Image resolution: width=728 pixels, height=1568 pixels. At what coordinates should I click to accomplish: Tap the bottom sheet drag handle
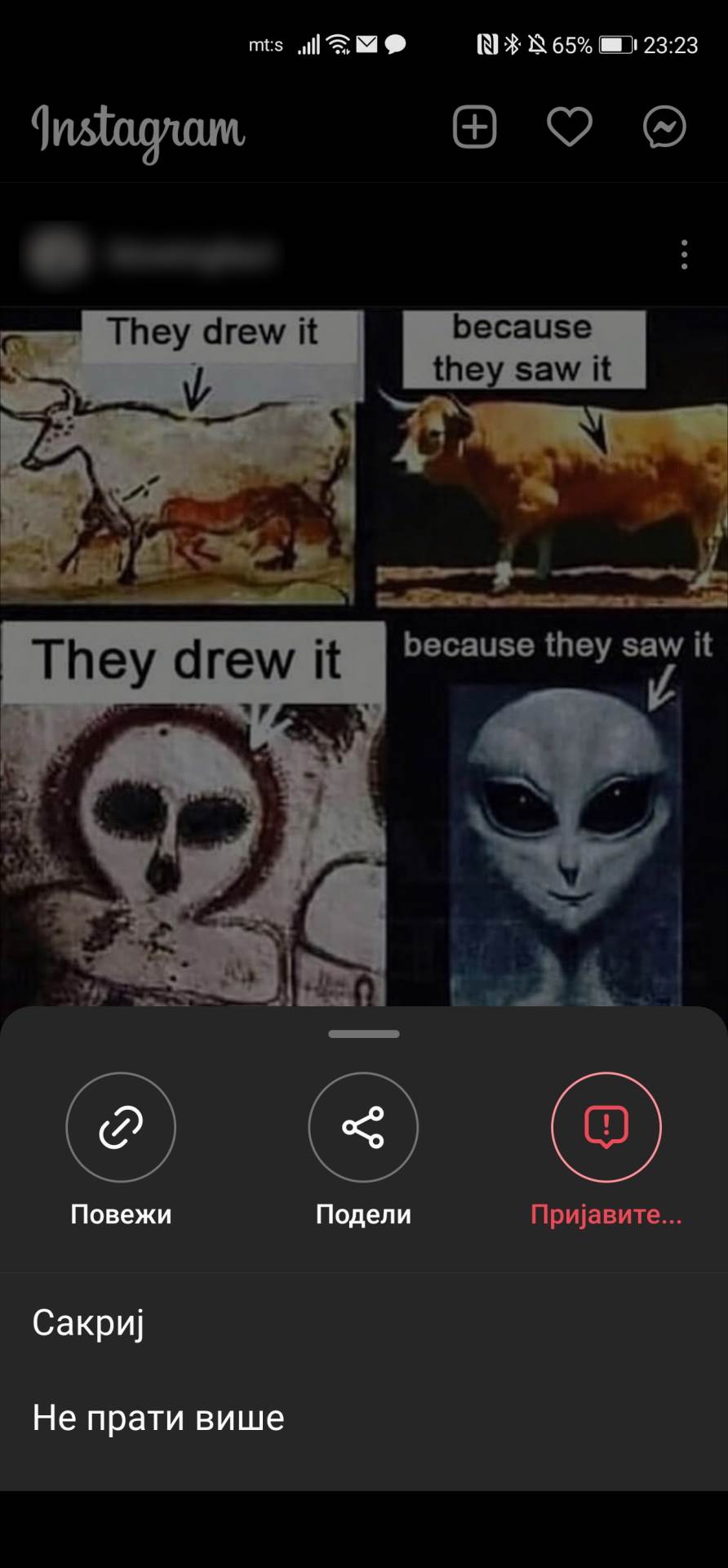(x=364, y=1034)
